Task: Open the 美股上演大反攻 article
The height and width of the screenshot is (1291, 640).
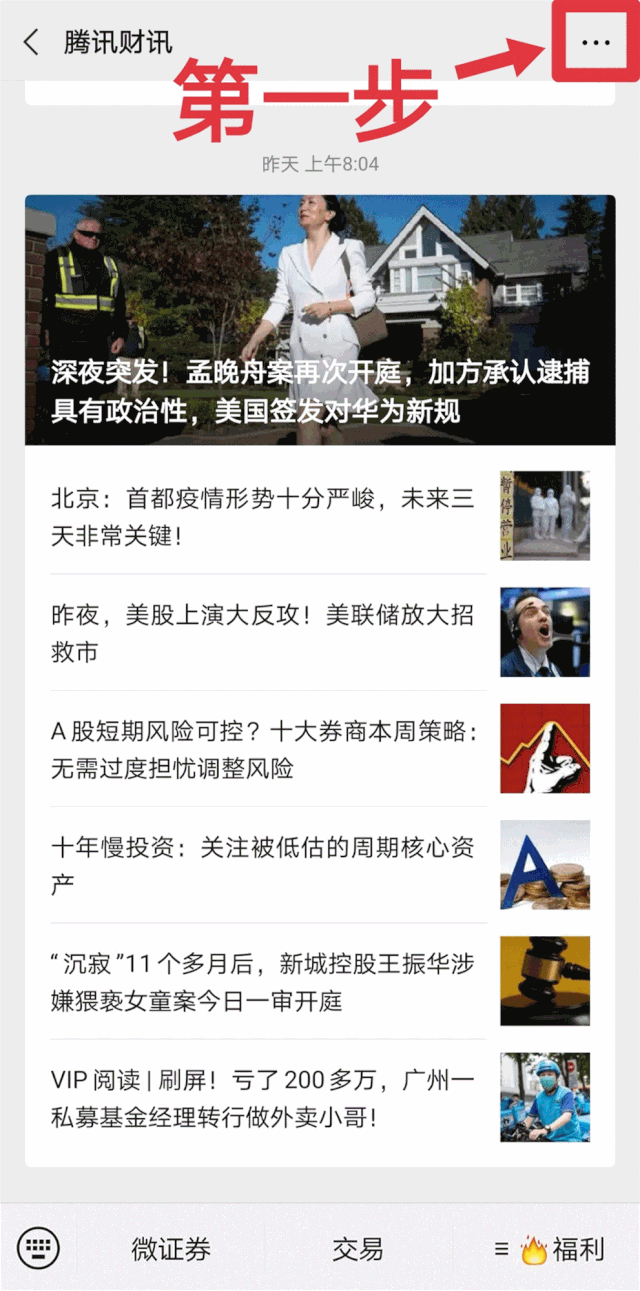Action: click(264, 633)
